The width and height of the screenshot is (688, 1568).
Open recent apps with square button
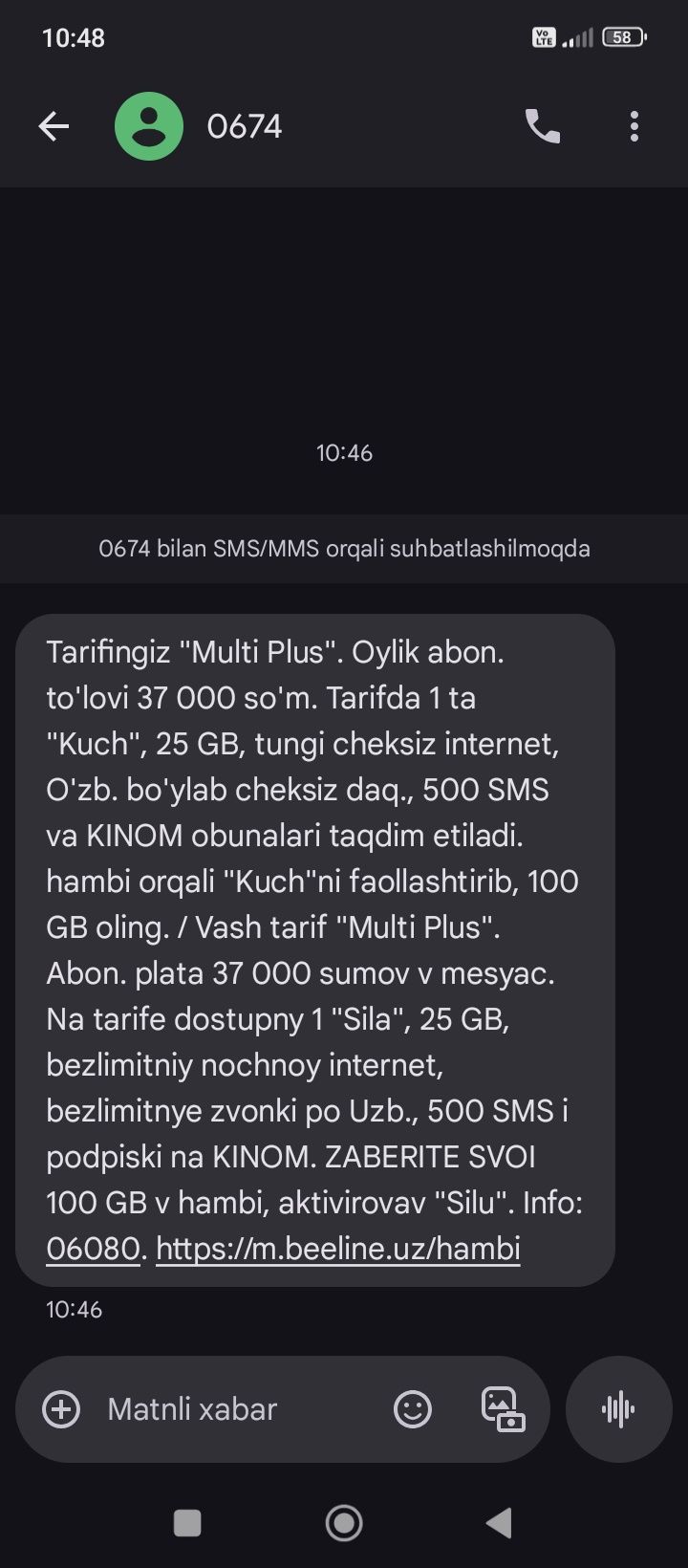[x=187, y=1523]
